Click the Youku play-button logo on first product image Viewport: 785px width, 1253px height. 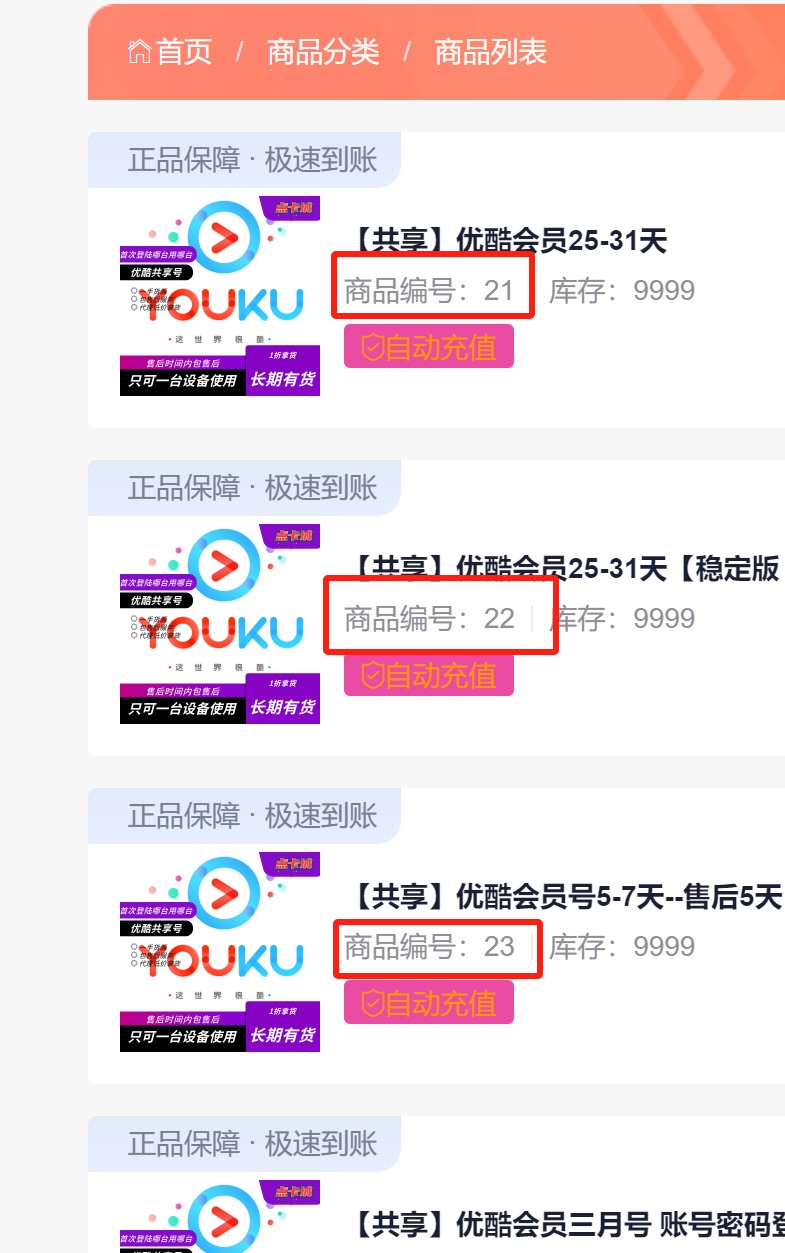pos(222,236)
